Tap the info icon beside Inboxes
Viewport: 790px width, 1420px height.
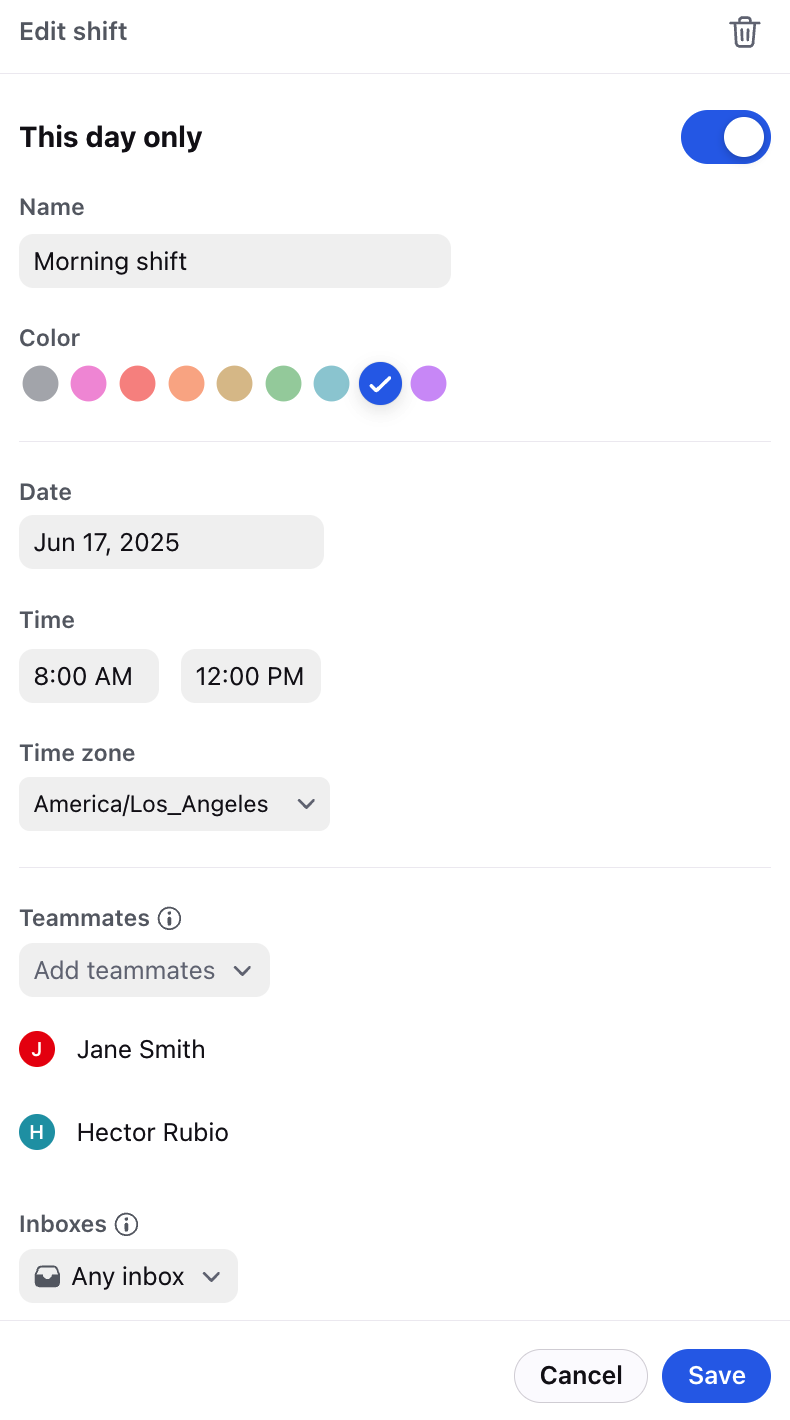click(126, 1224)
